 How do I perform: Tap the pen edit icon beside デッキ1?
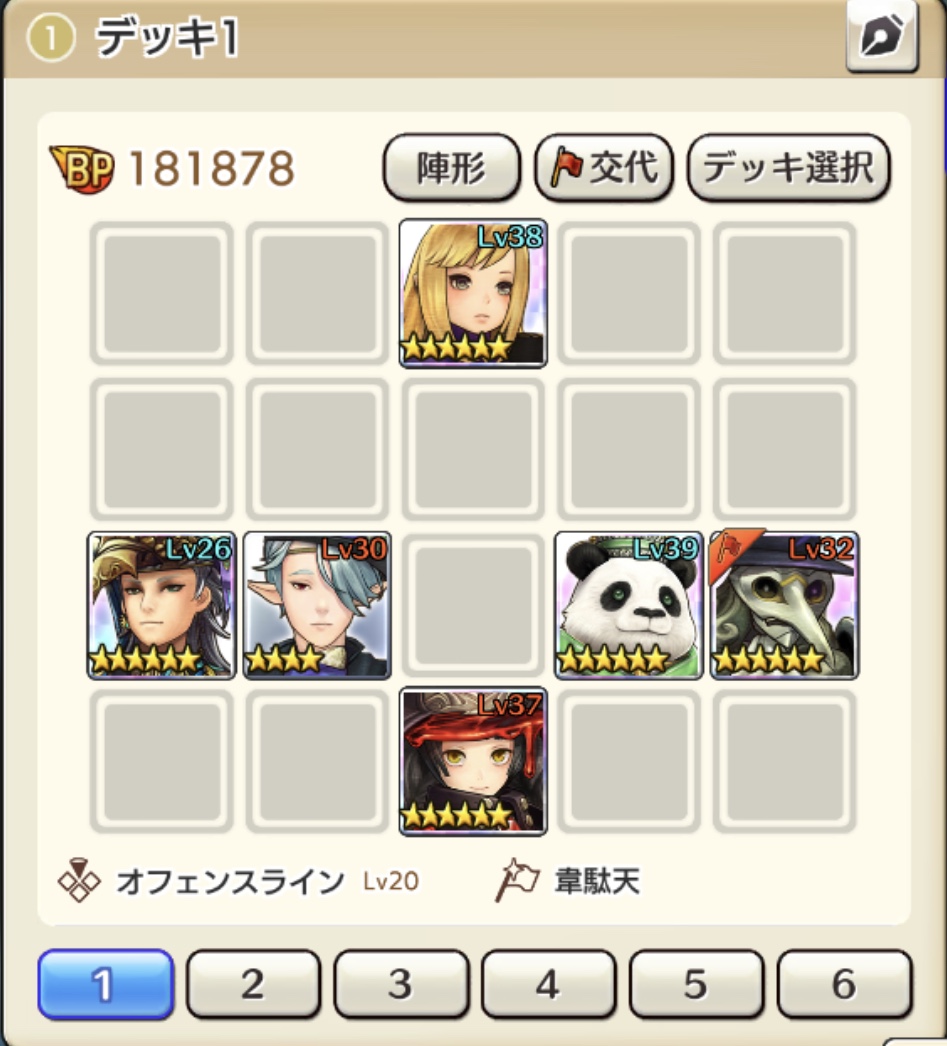pyautogui.click(x=881, y=37)
